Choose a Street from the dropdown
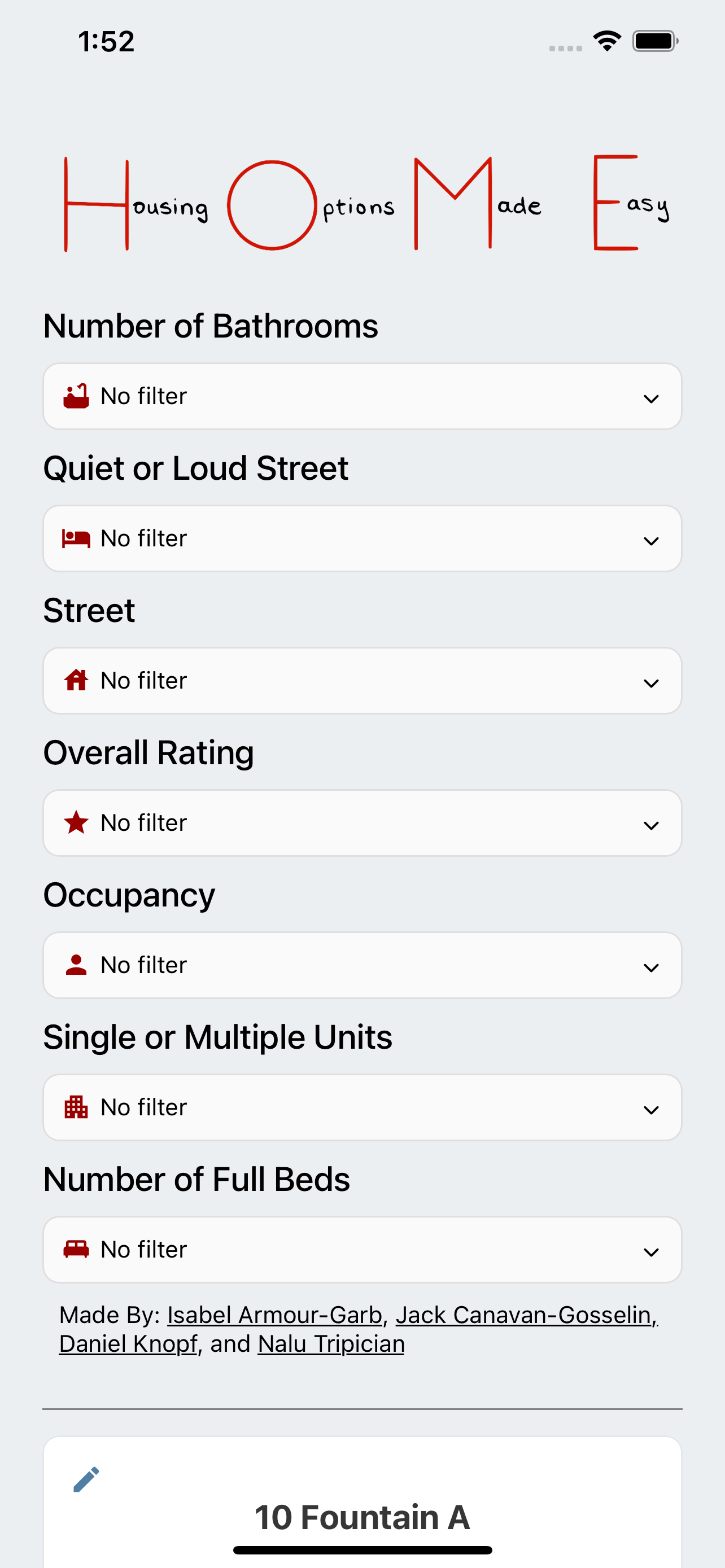Image resolution: width=725 pixels, height=1568 pixels. pos(362,681)
